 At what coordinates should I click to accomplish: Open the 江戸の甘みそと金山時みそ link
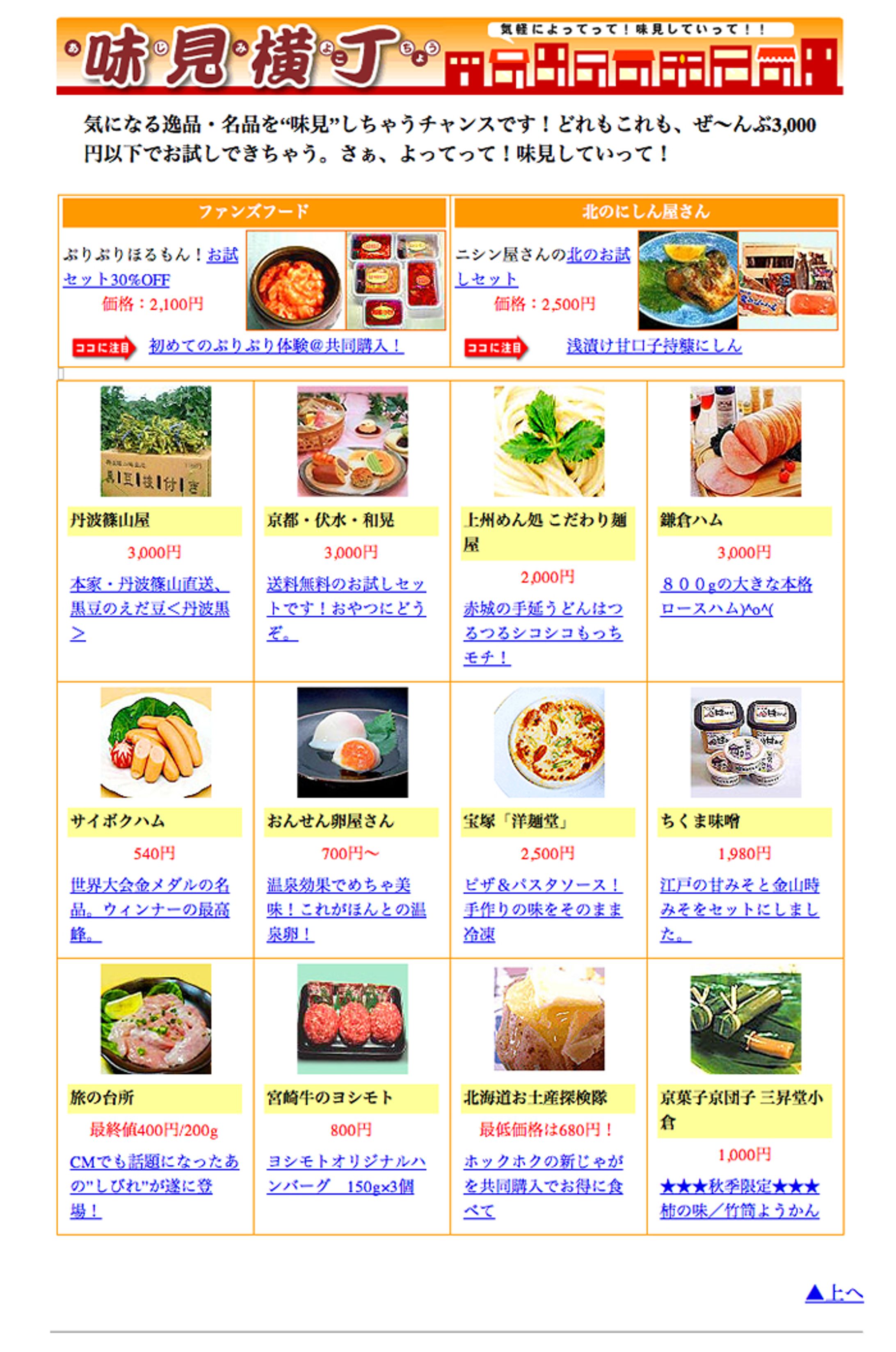pos(739,909)
